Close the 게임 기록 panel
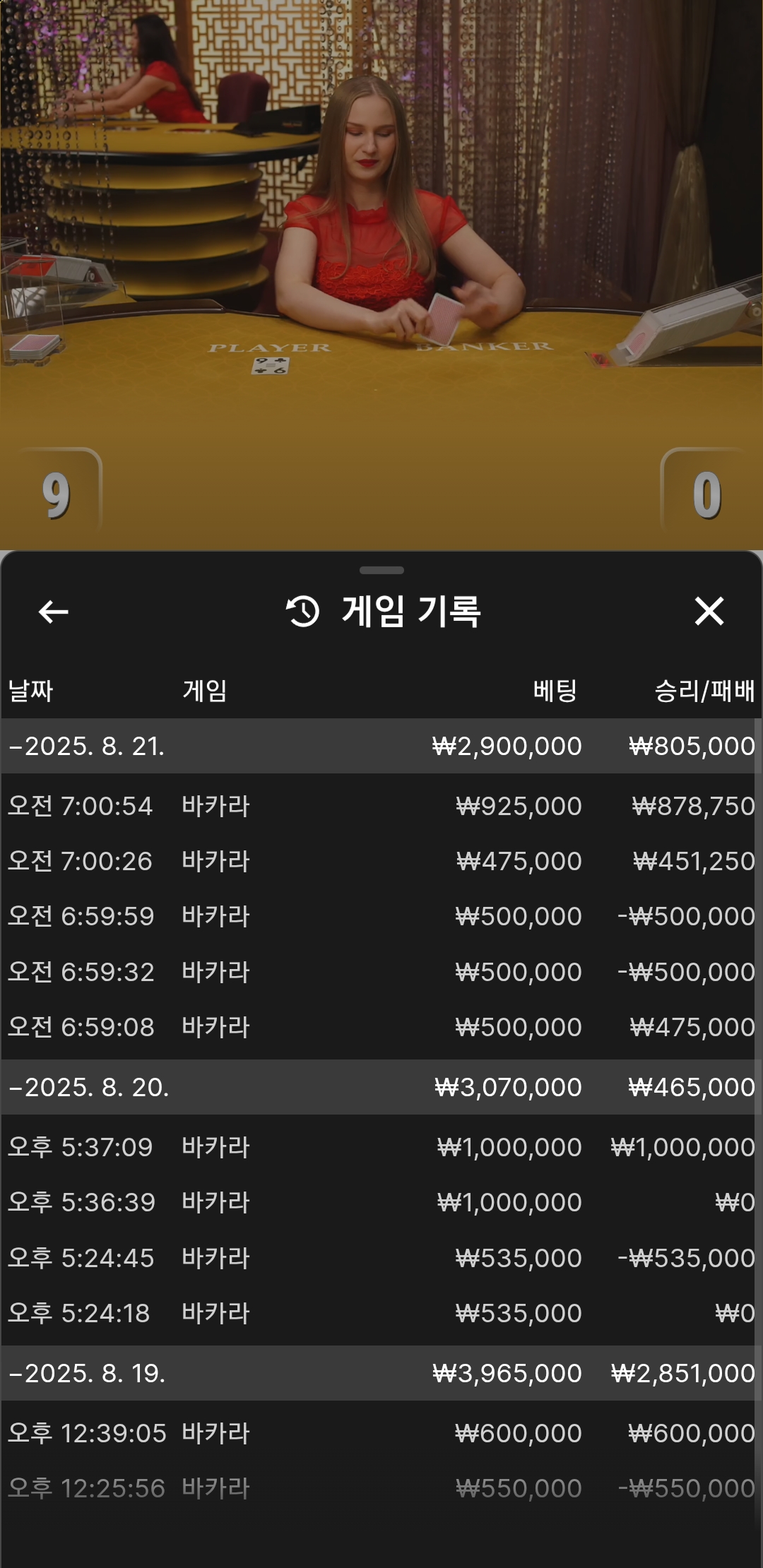This screenshot has height=1568, width=763. coord(709,611)
